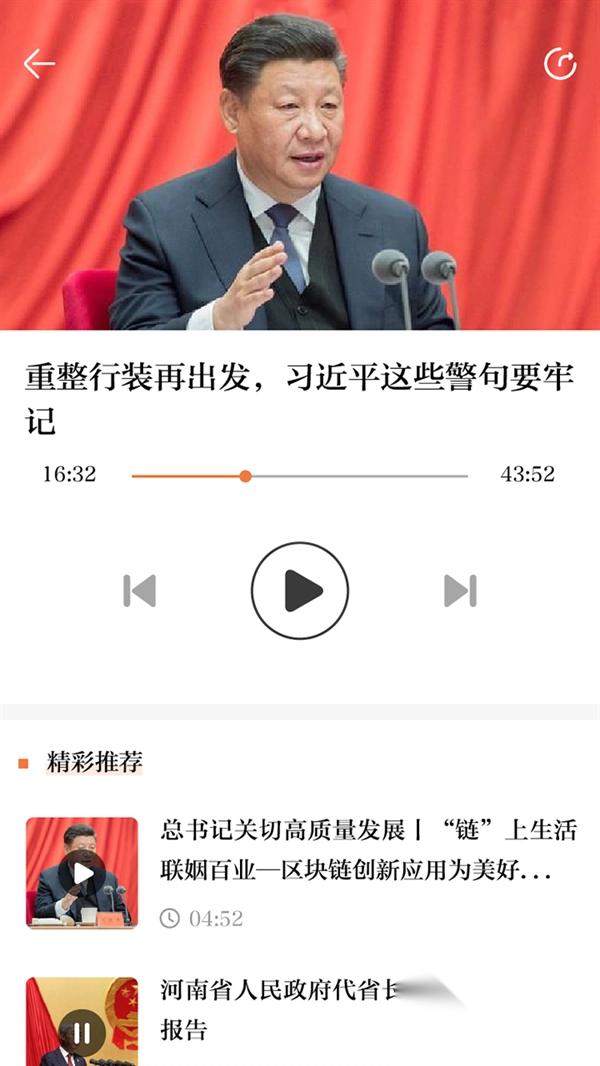Open recommended item 总书记关切高质量发展

(x=368, y=849)
